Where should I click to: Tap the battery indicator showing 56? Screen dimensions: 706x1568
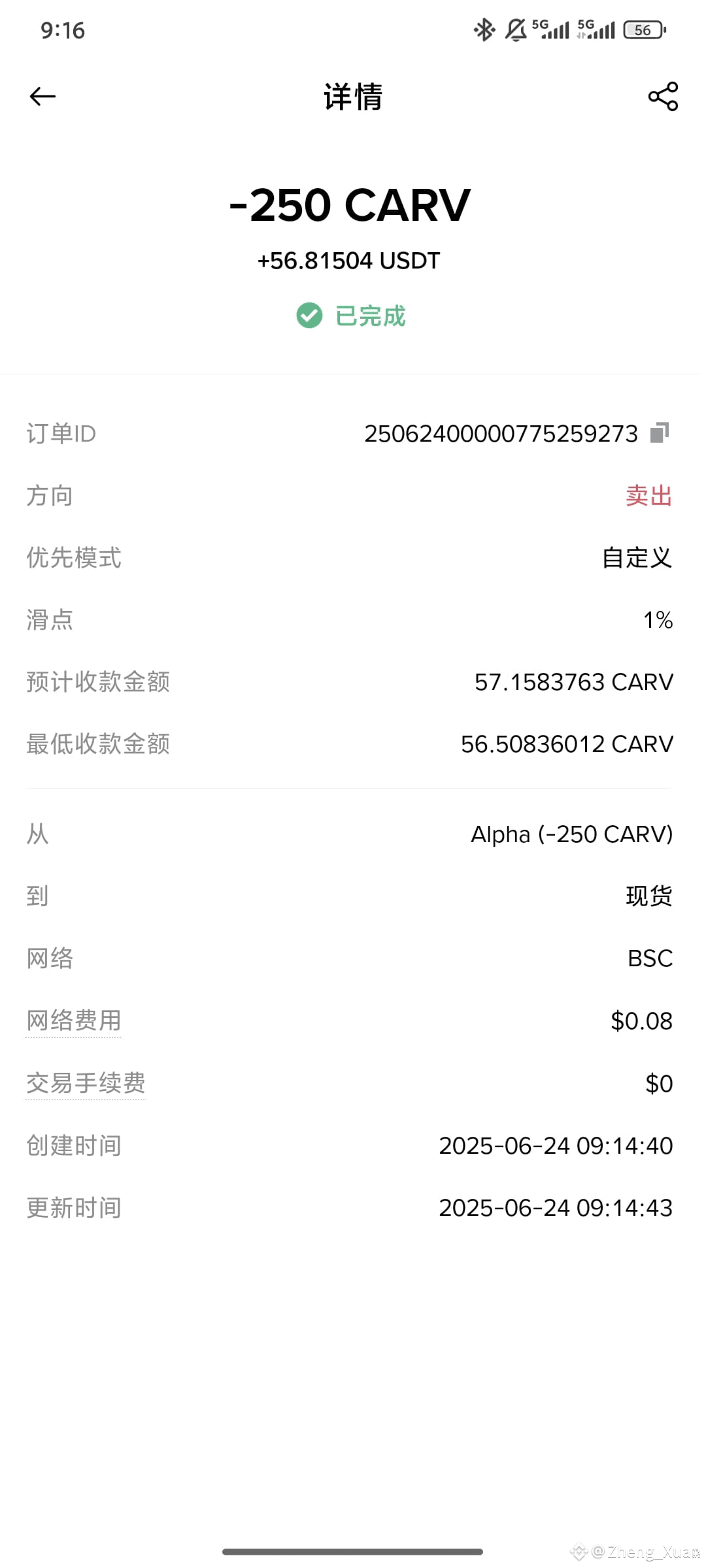point(641,30)
